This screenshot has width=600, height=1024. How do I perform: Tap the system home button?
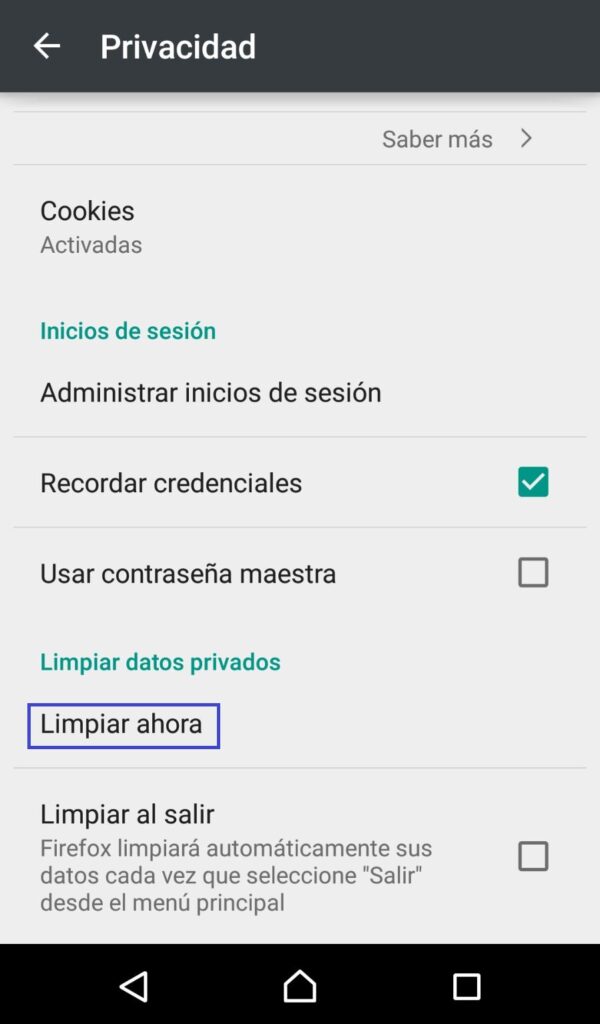299,987
